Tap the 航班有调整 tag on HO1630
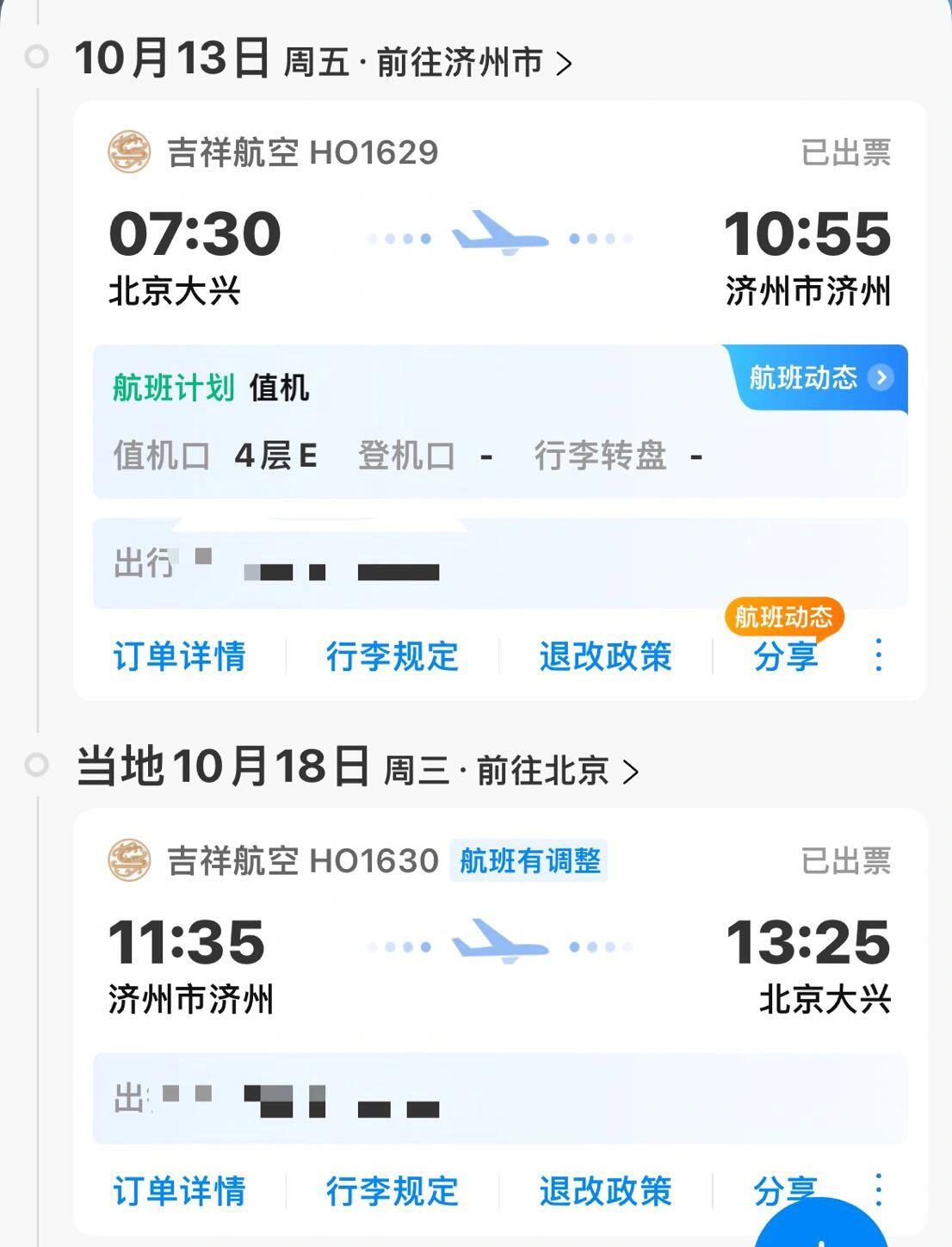952x1247 pixels. (x=529, y=860)
